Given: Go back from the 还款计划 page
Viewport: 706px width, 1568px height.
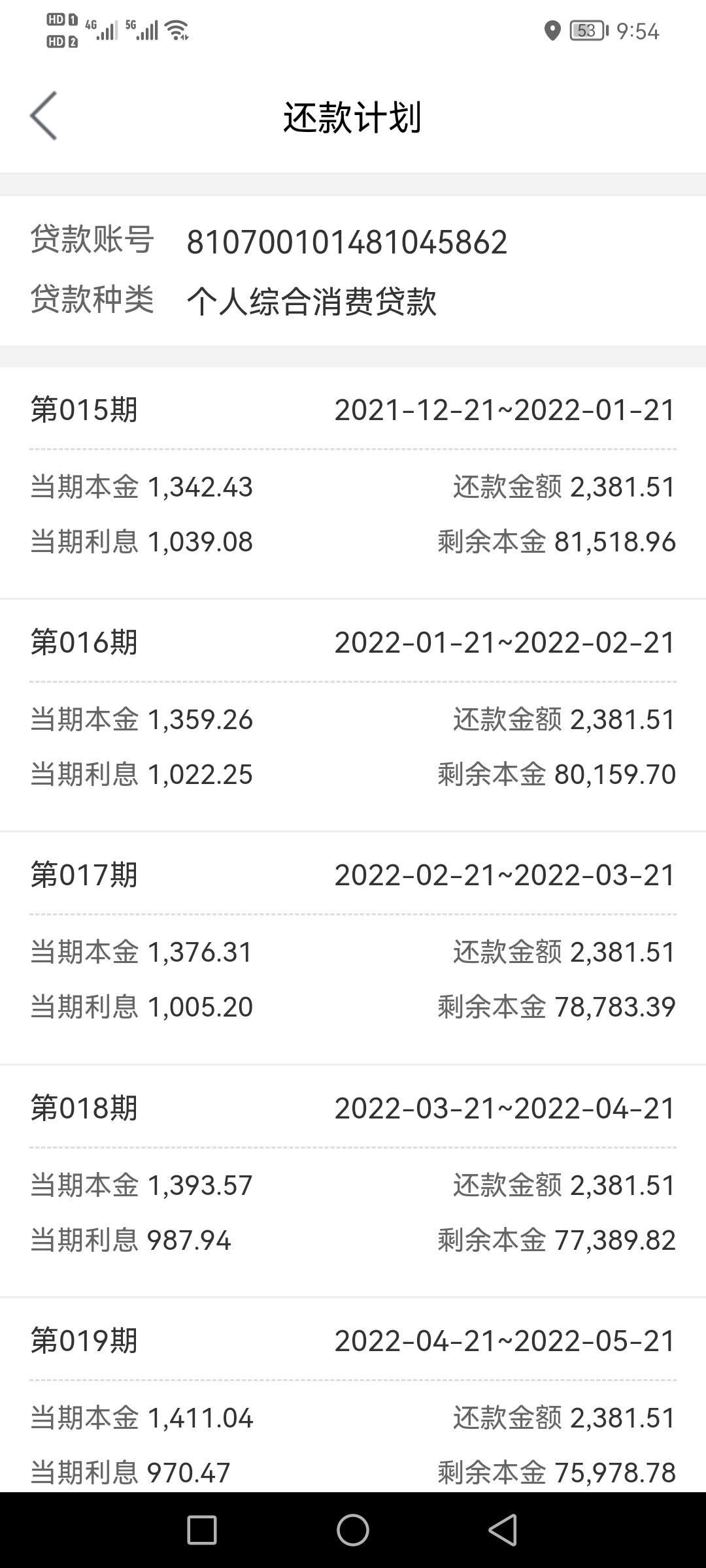Looking at the screenshot, I should (44, 116).
